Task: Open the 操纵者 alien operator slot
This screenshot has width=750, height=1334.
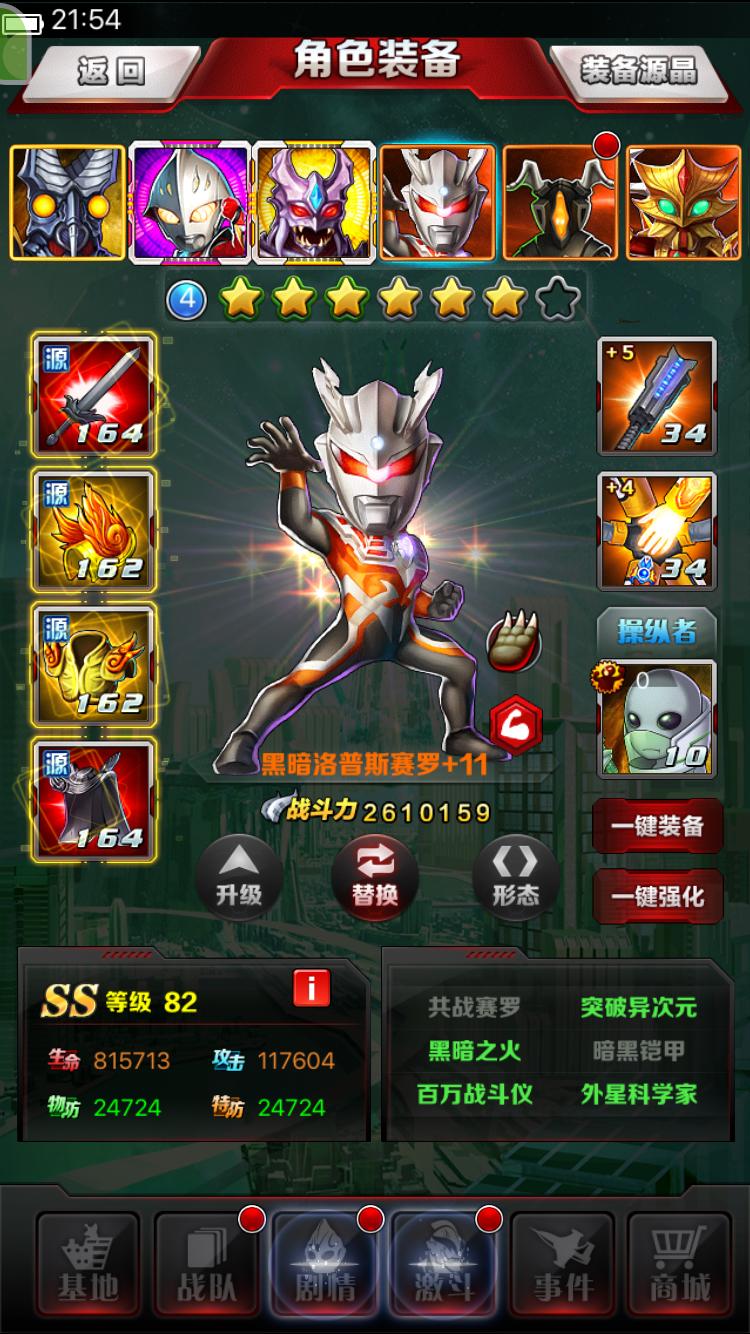Action: (657, 717)
